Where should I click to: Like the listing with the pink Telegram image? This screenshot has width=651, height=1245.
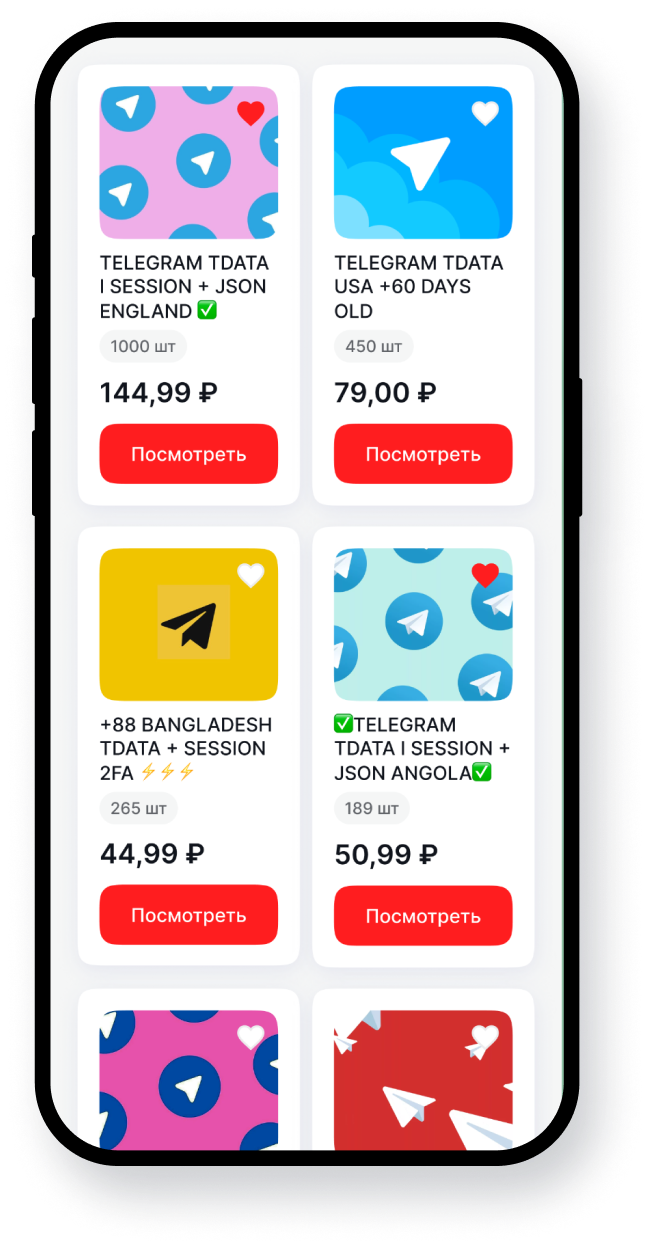(x=251, y=1037)
